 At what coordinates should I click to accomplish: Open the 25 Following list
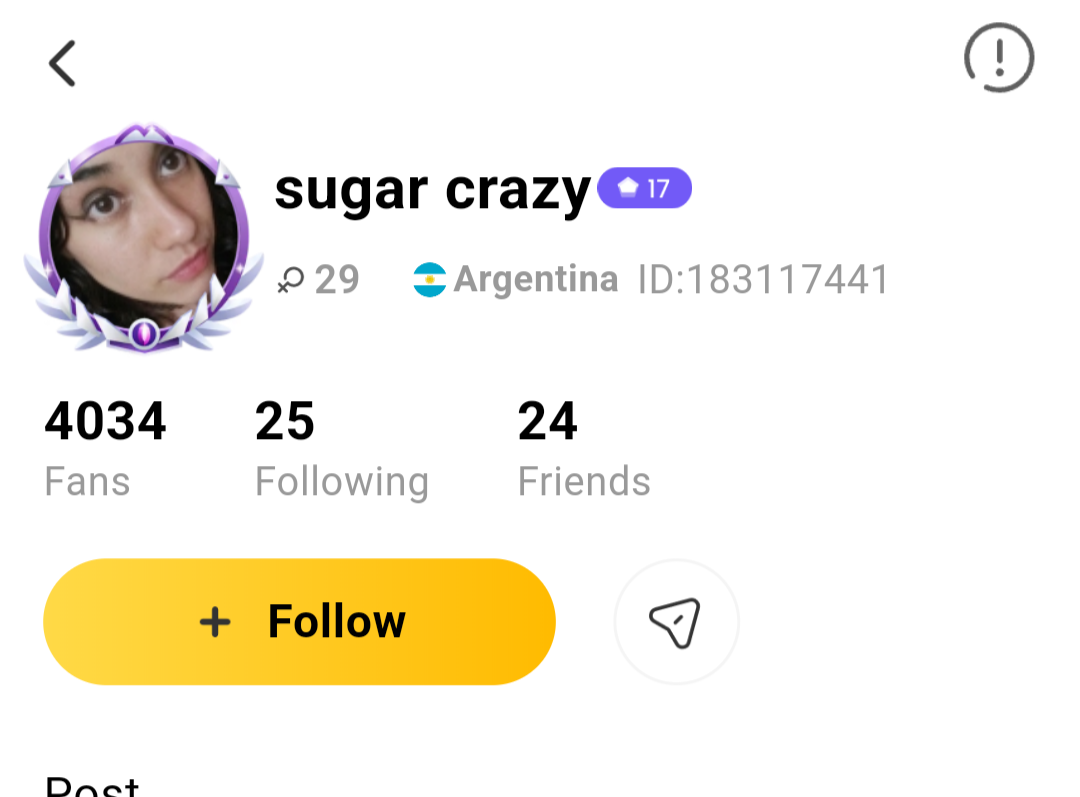[x=340, y=448]
